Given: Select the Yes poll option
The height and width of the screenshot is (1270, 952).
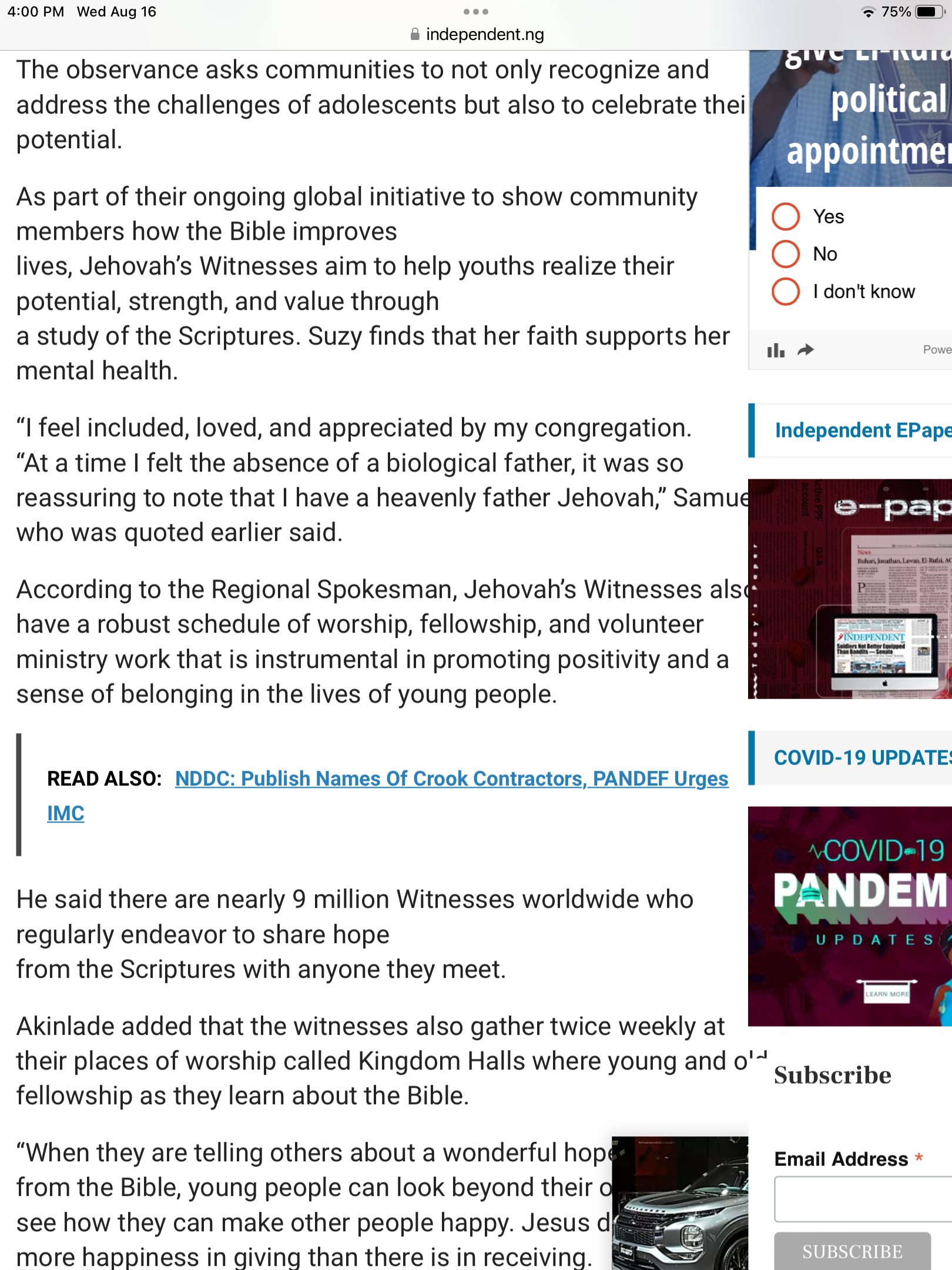Looking at the screenshot, I should point(786,216).
